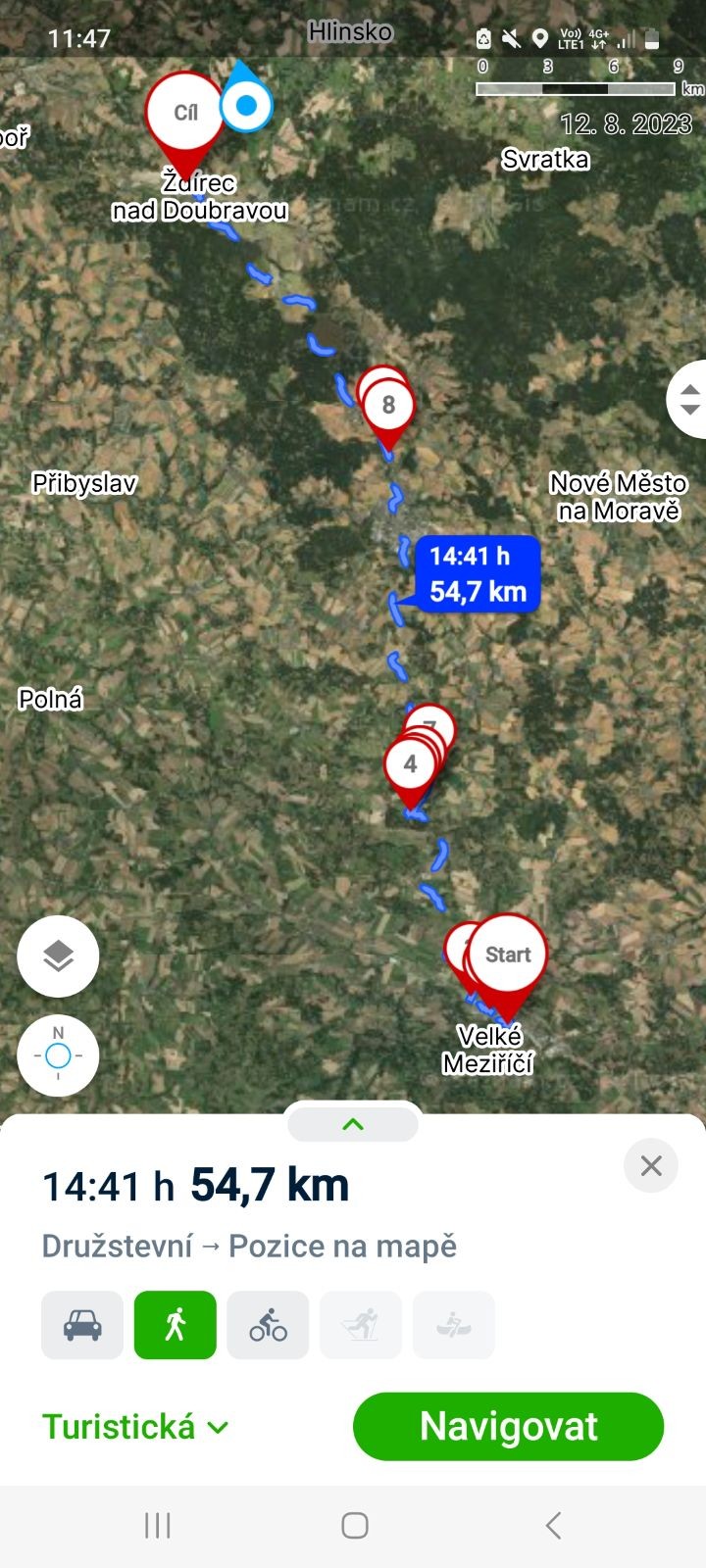Choose the cross-country skiing route mode

361,1325
